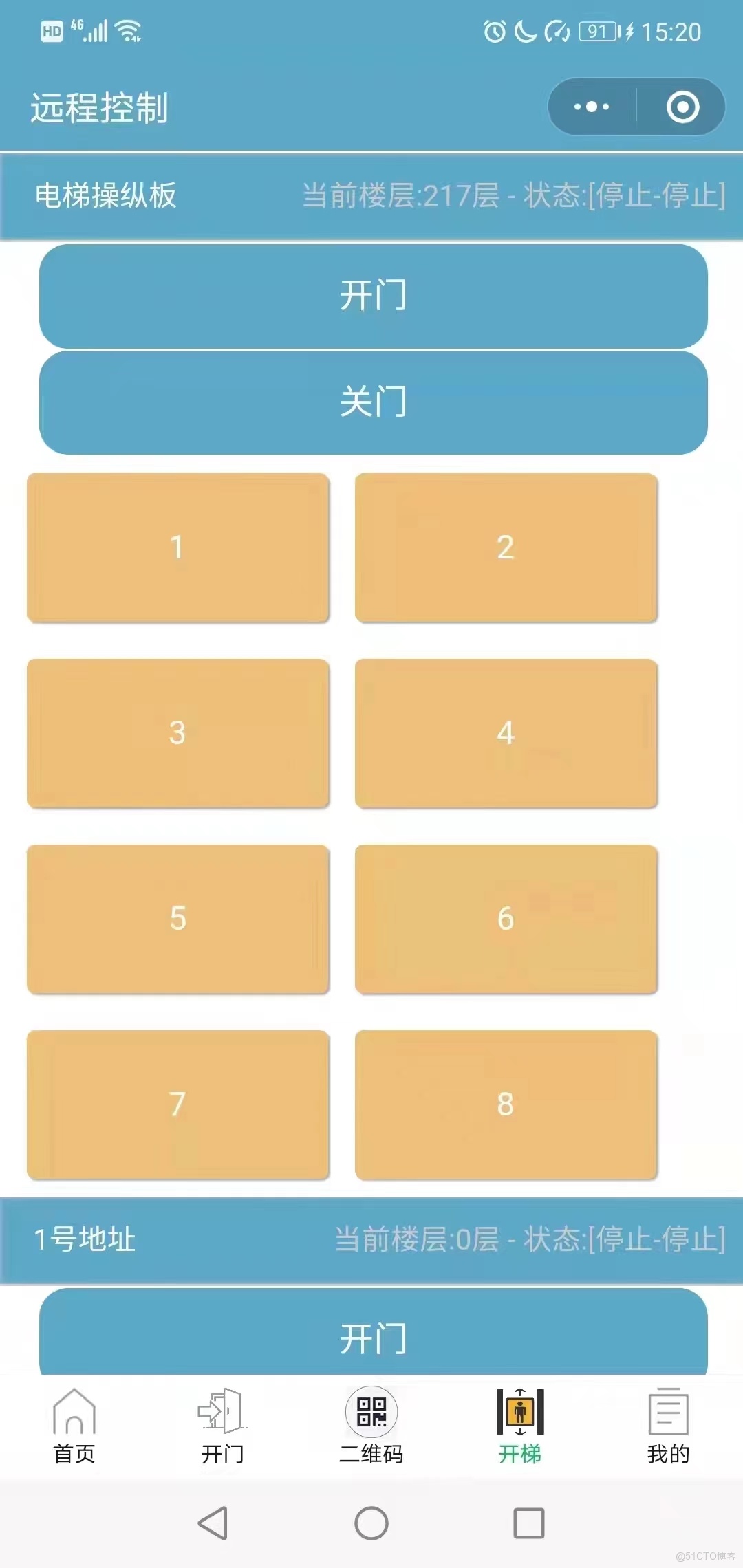The width and height of the screenshot is (743, 1568).
Task: Tap the system home button
Action: (371, 1523)
